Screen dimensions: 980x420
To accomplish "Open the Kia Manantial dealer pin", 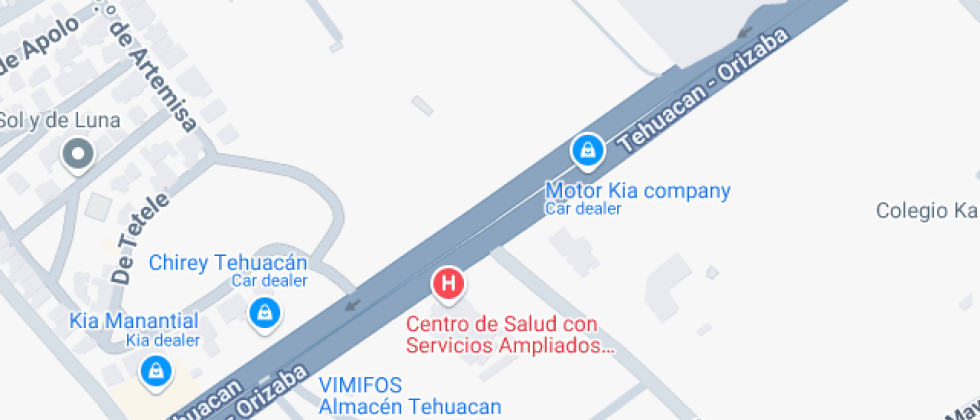I will click(156, 372).
